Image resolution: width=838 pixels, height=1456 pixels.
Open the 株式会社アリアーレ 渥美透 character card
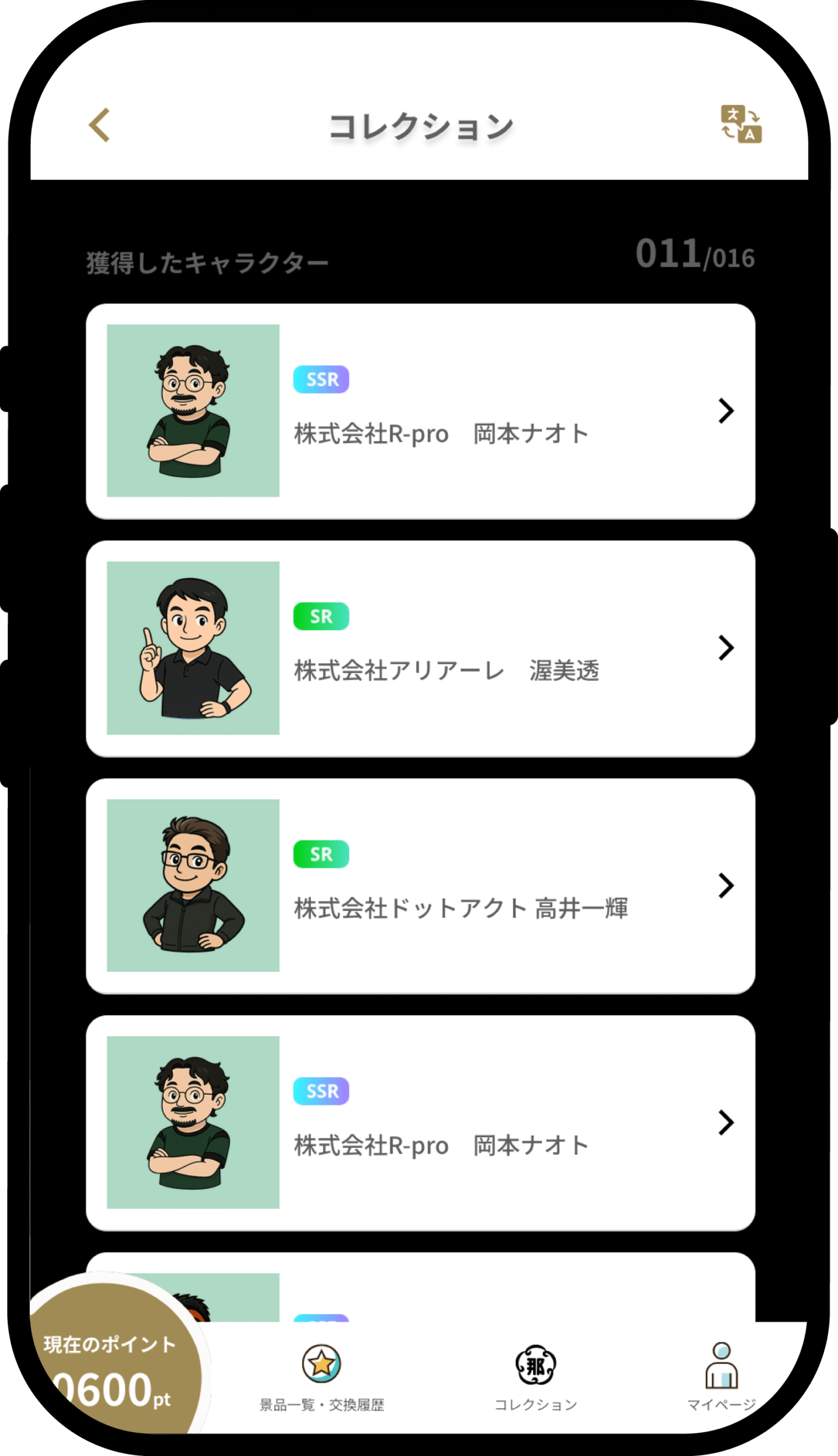420,648
